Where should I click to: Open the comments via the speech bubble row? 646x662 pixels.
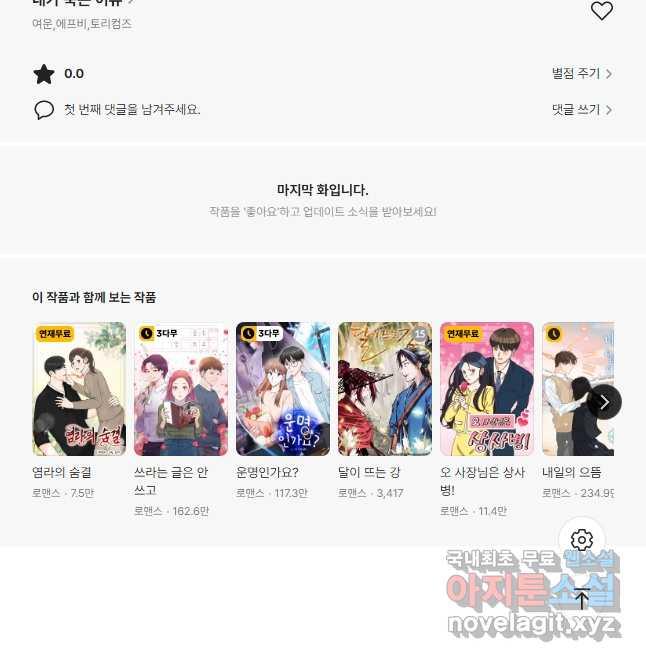pyautogui.click(x=118, y=109)
